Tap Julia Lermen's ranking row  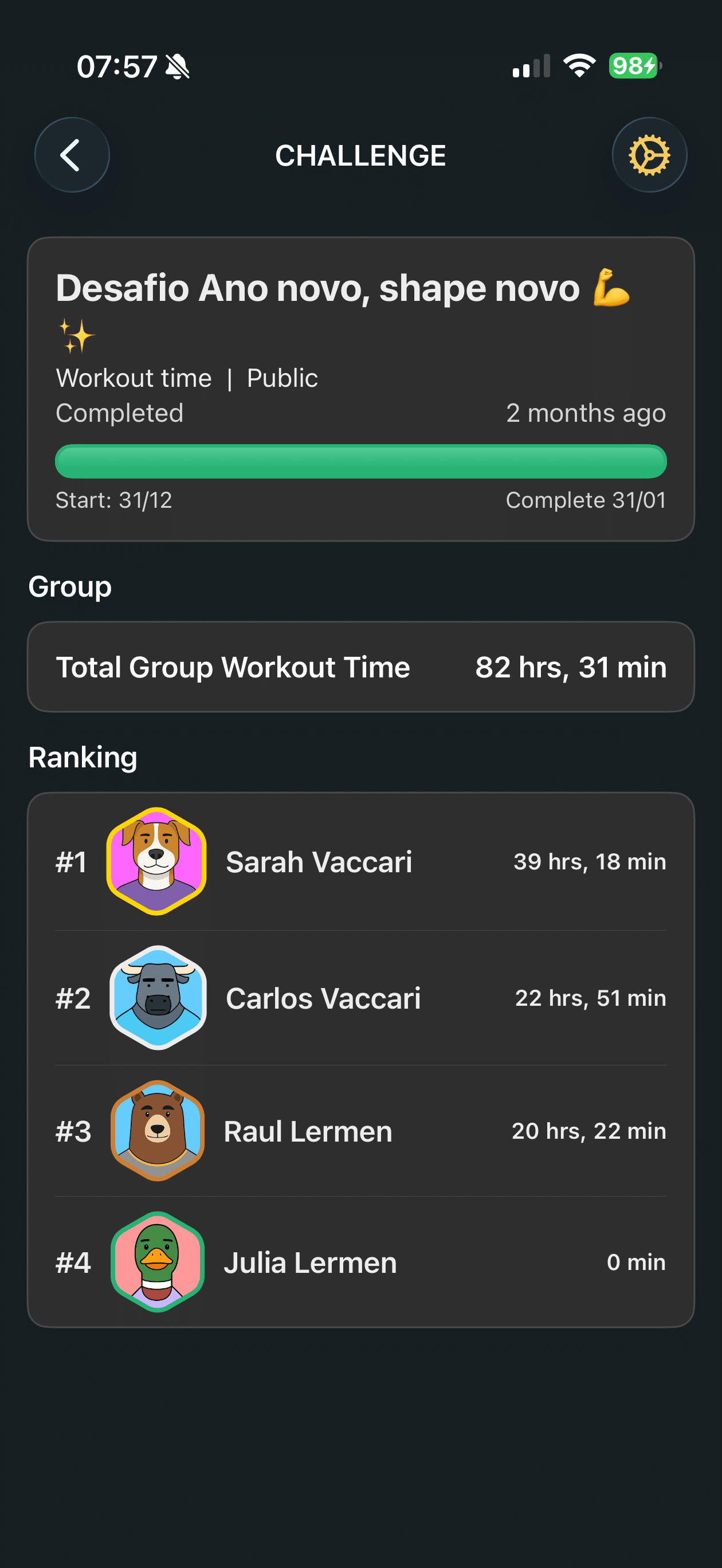pos(360,1263)
